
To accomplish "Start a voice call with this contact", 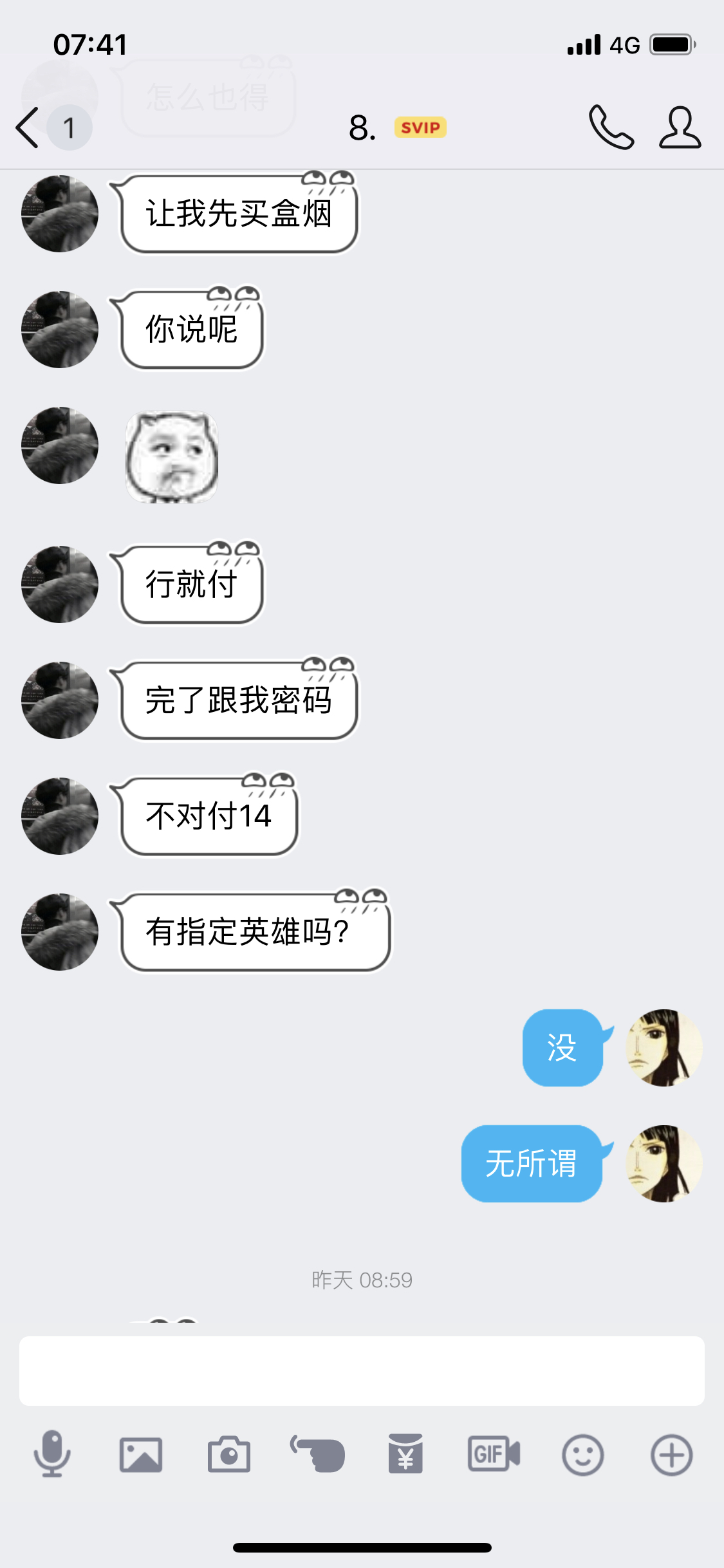I will coord(611,127).
